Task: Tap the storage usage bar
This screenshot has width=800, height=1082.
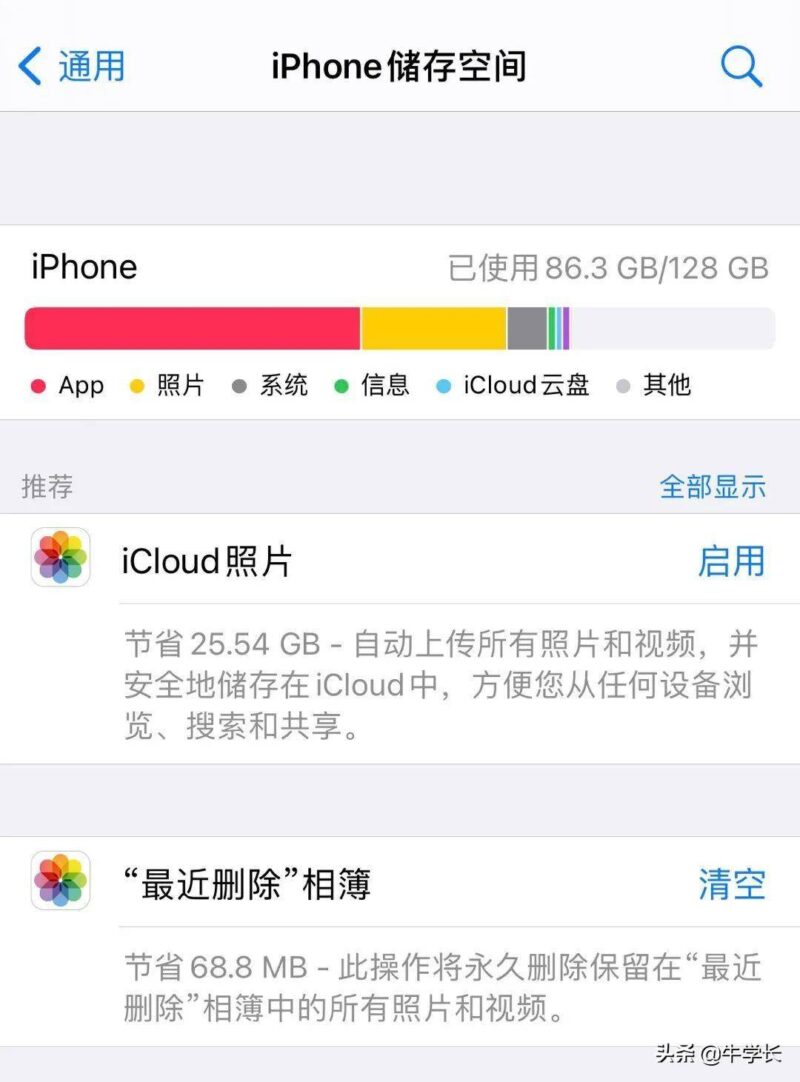Action: pyautogui.click(x=400, y=325)
